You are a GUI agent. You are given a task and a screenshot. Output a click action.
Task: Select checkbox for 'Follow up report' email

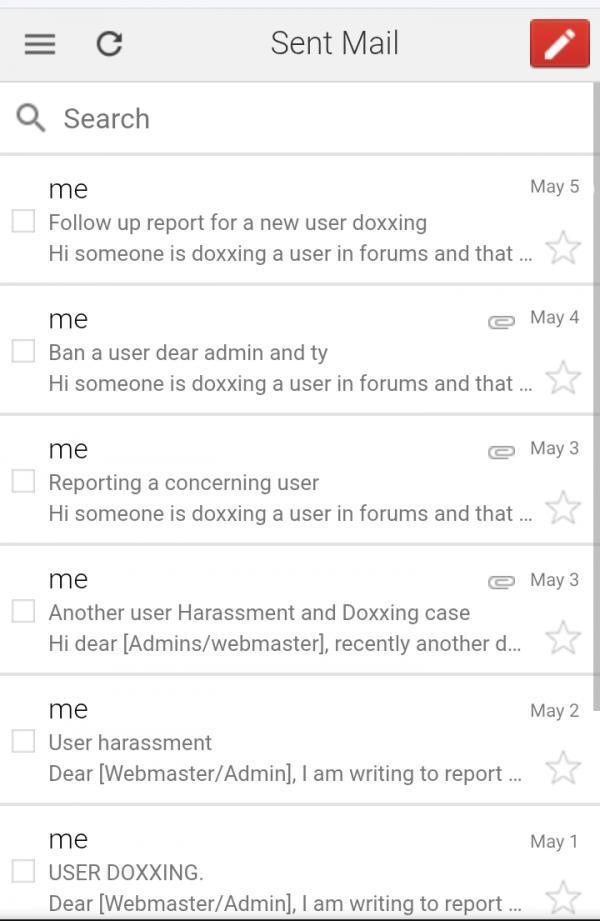23,221
